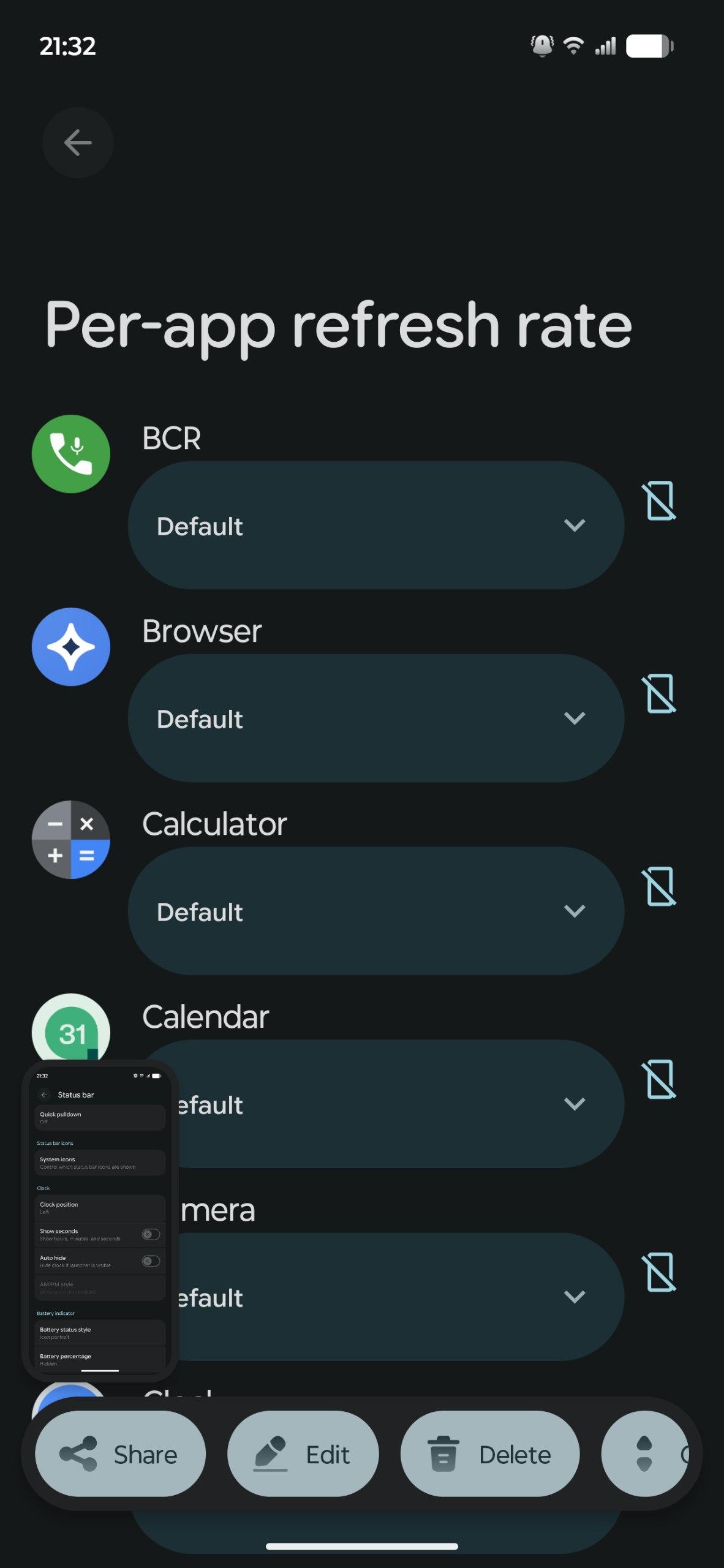Open the BCR refresh rate dropdown
Image resolution: width=724 pixels, height=1568 pixels.
pyautogui.click(x=375, y=526)
